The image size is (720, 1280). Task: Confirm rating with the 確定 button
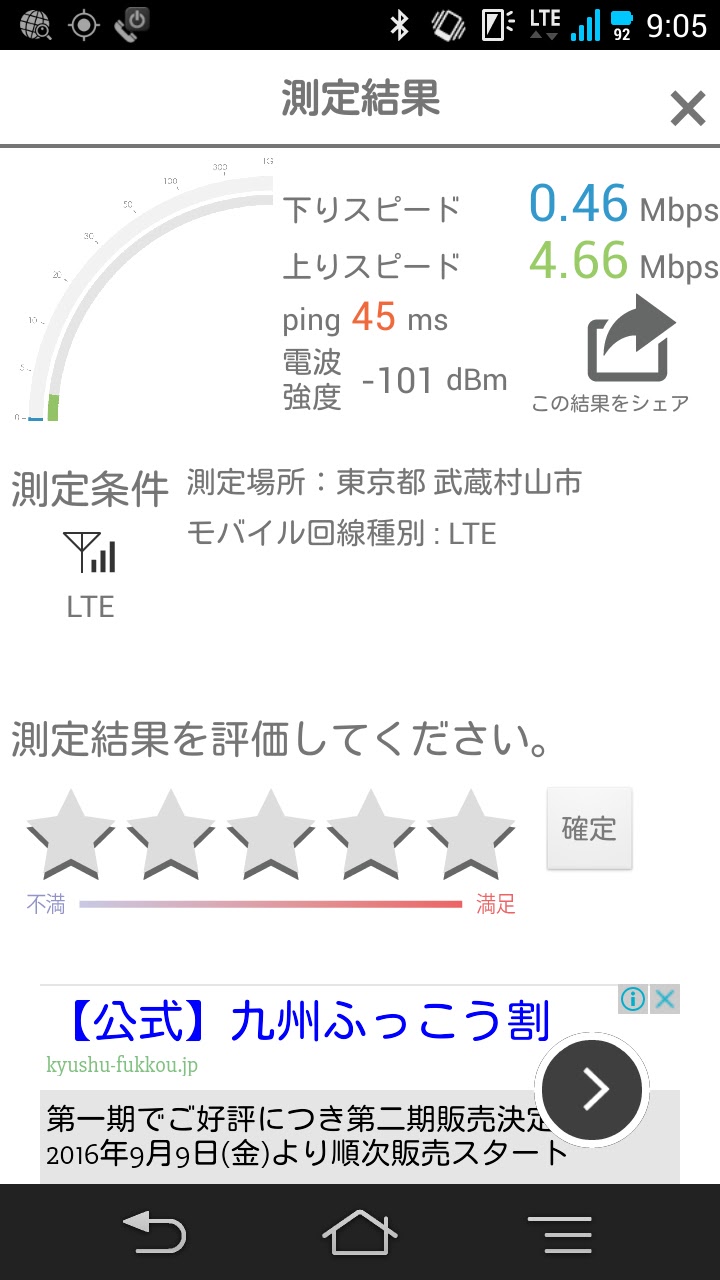[x=589, y=828]
